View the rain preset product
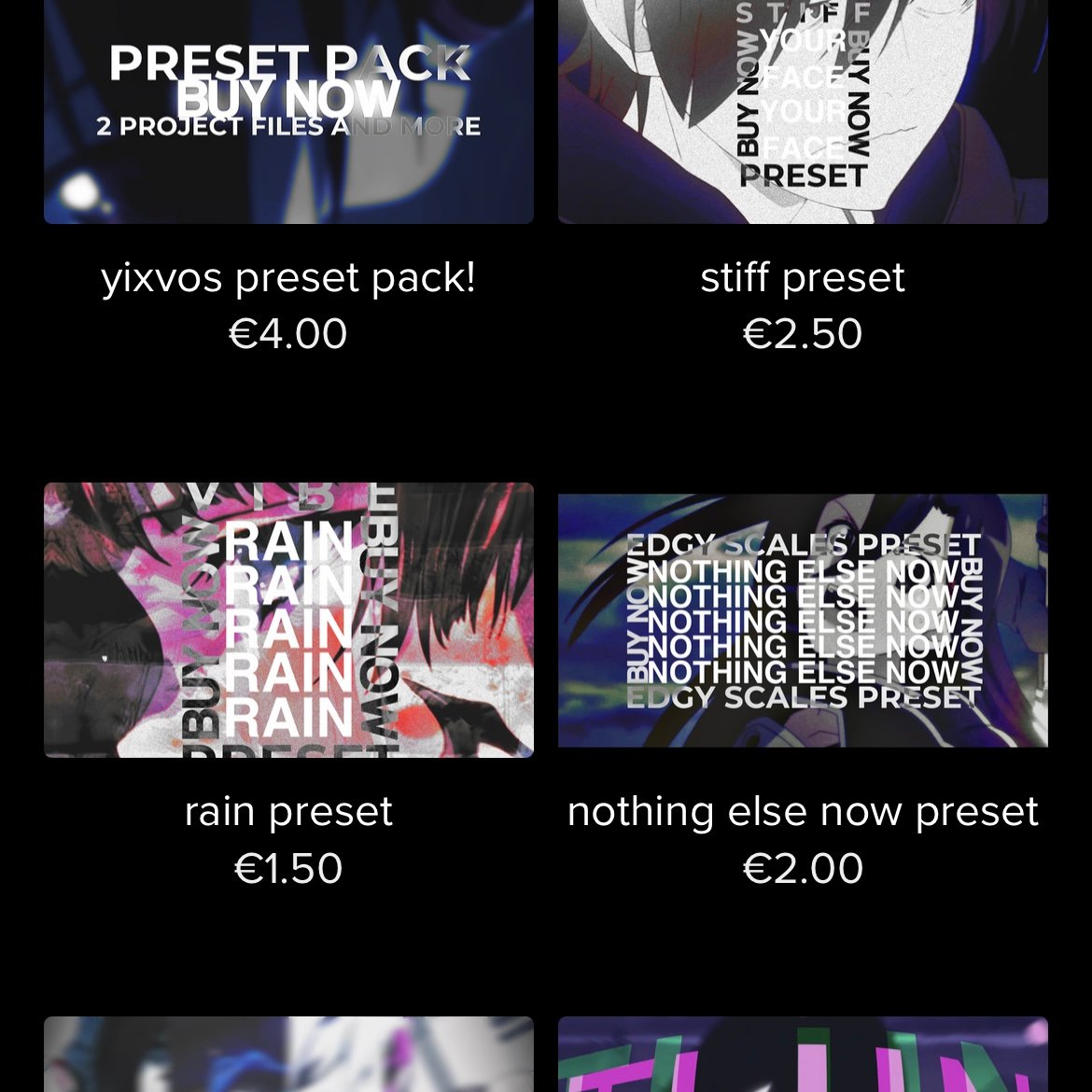The height and width of the screenshot is (1092, 1092). [x=288, y=620]
